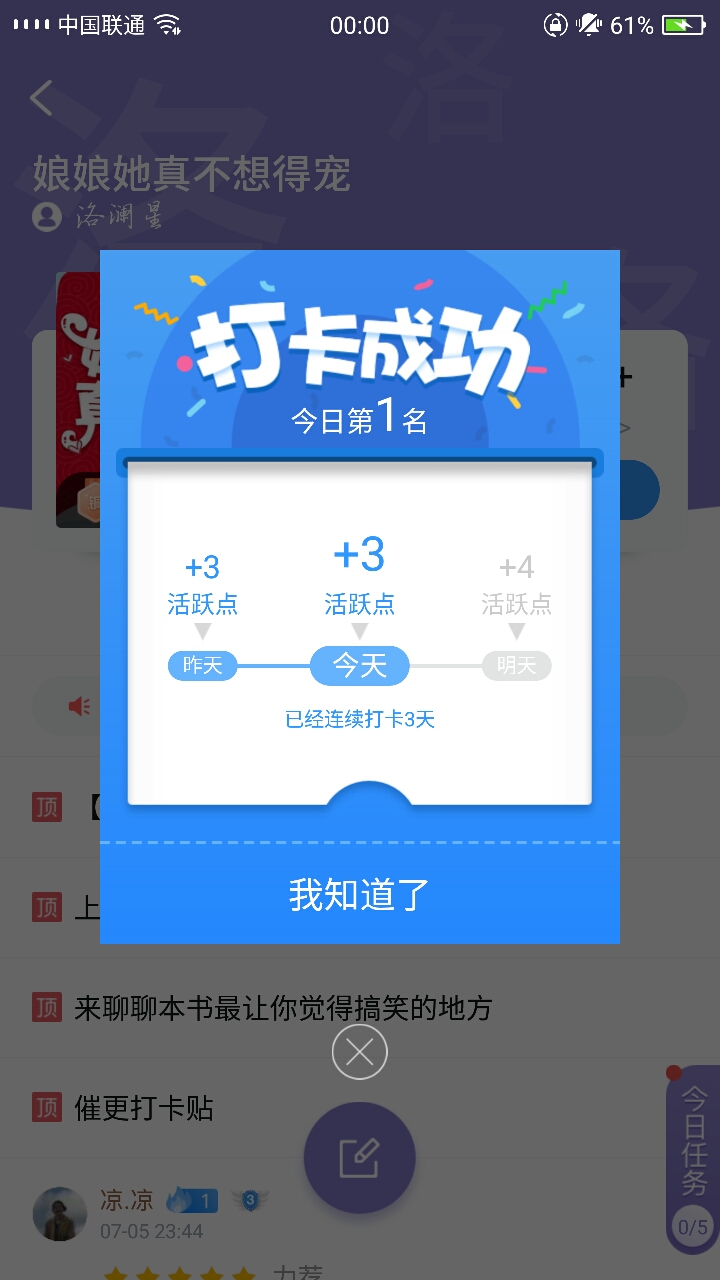Dismiss the check-in popup with the X
The height and width of the screenshot is (1280, 720).
click(x=360, y=1052)
